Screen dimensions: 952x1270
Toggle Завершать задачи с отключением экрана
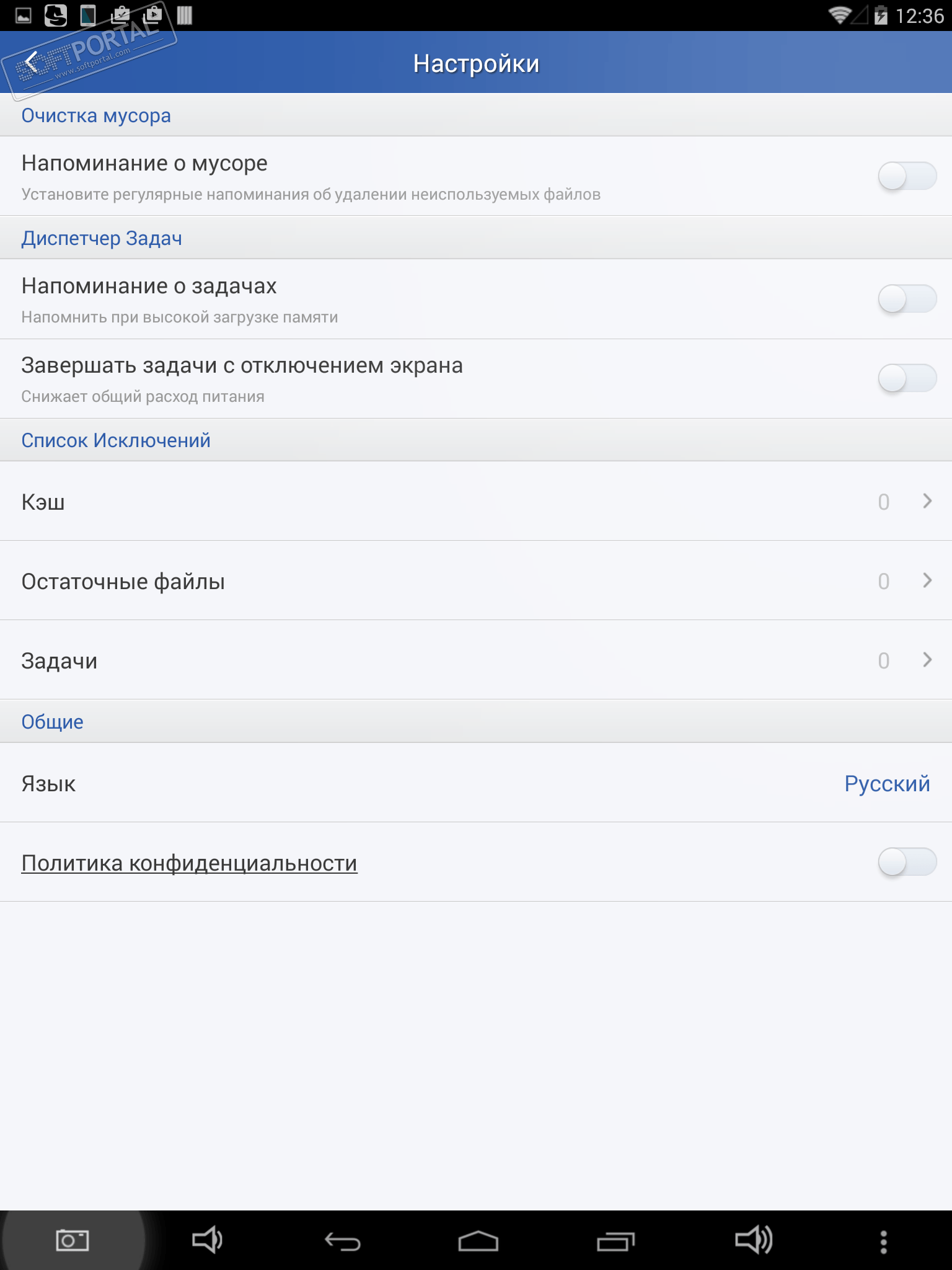[907, 378]
